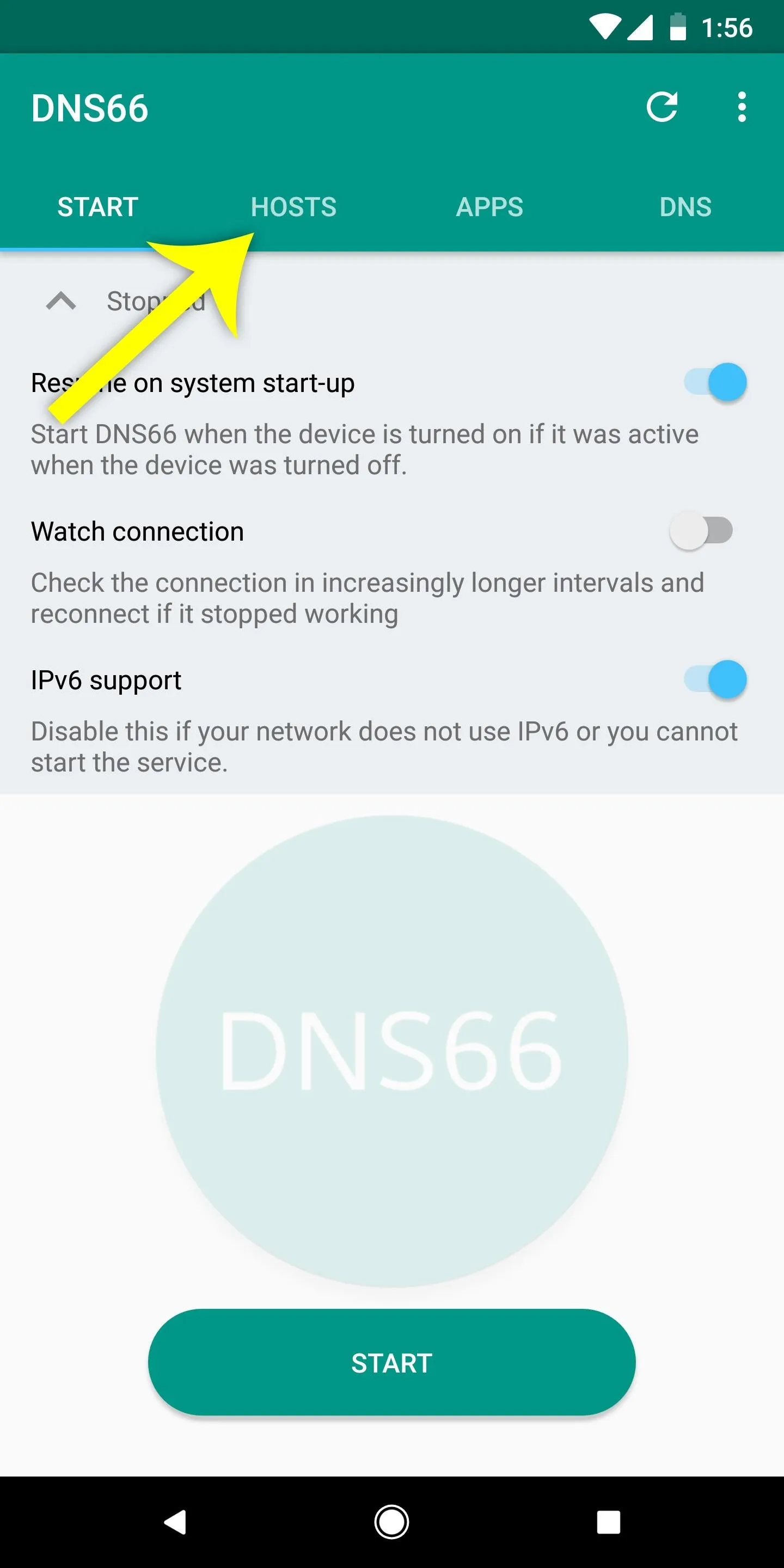Open the three-dot overflow menu
This screenshot has width=784, height=1568.
(x=742, y=107)
